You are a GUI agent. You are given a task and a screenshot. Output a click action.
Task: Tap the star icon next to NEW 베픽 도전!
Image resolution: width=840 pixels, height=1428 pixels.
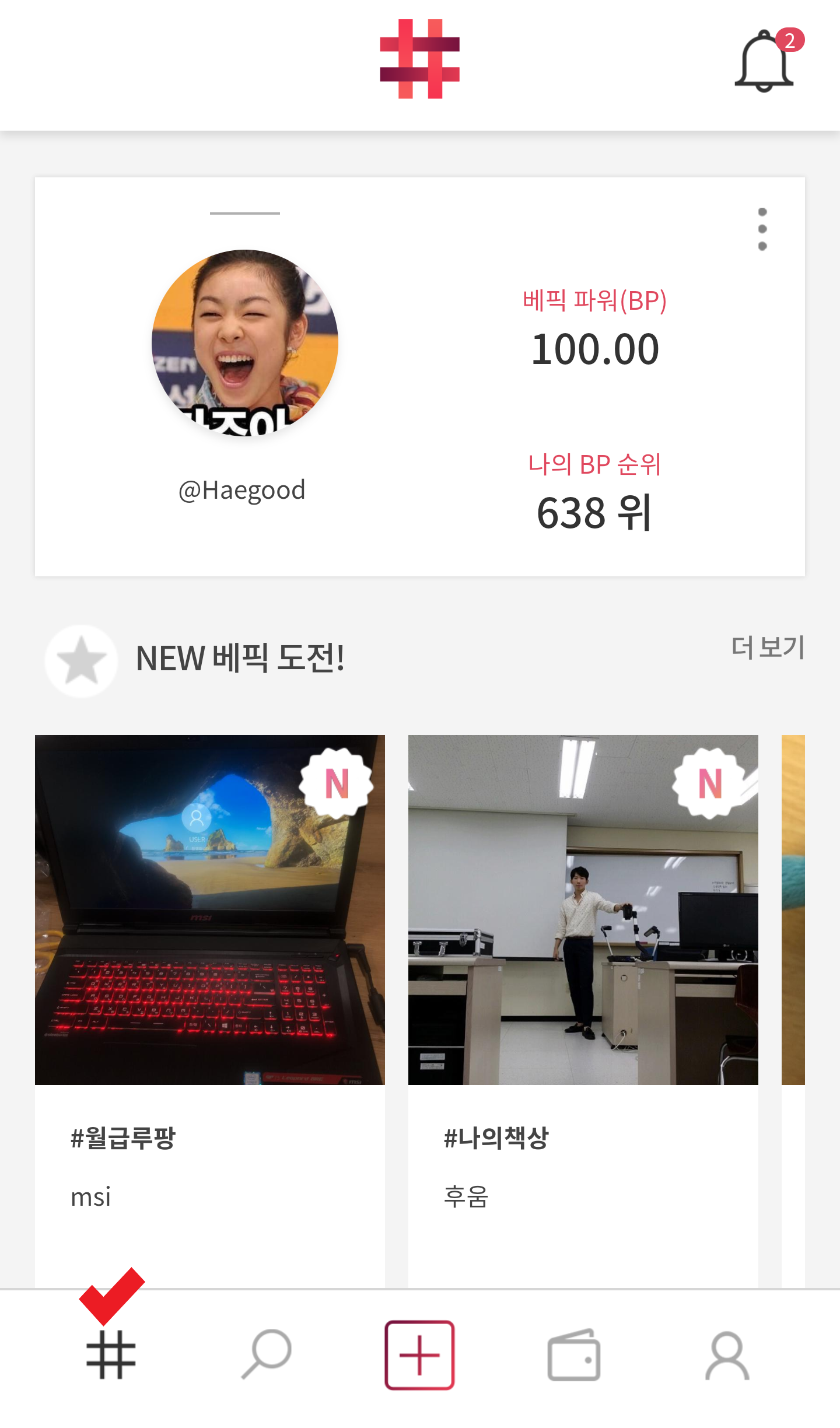(x=82, y=660)
